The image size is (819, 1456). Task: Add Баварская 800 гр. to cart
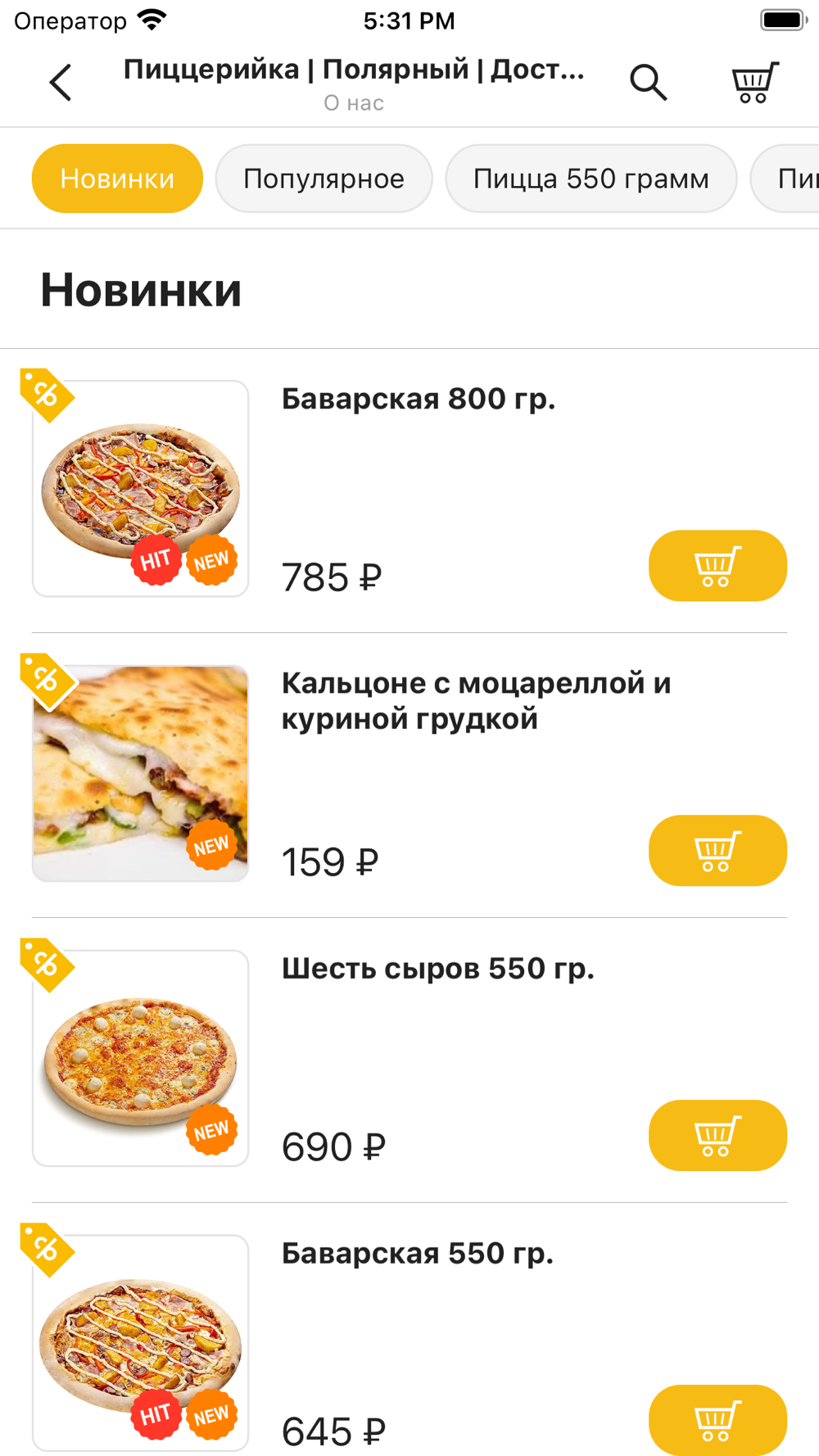tap(717, 566)
